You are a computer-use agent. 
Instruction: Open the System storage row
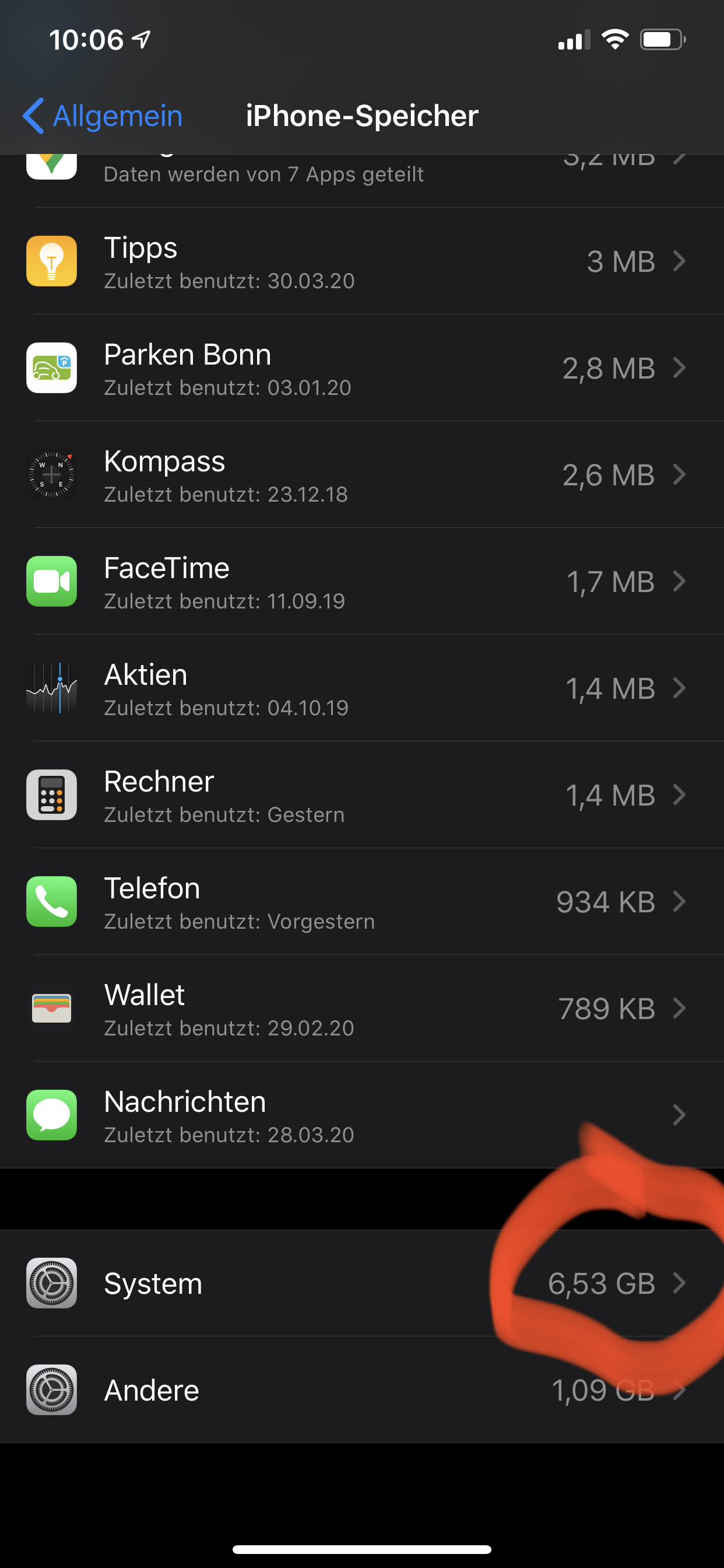362,1283
